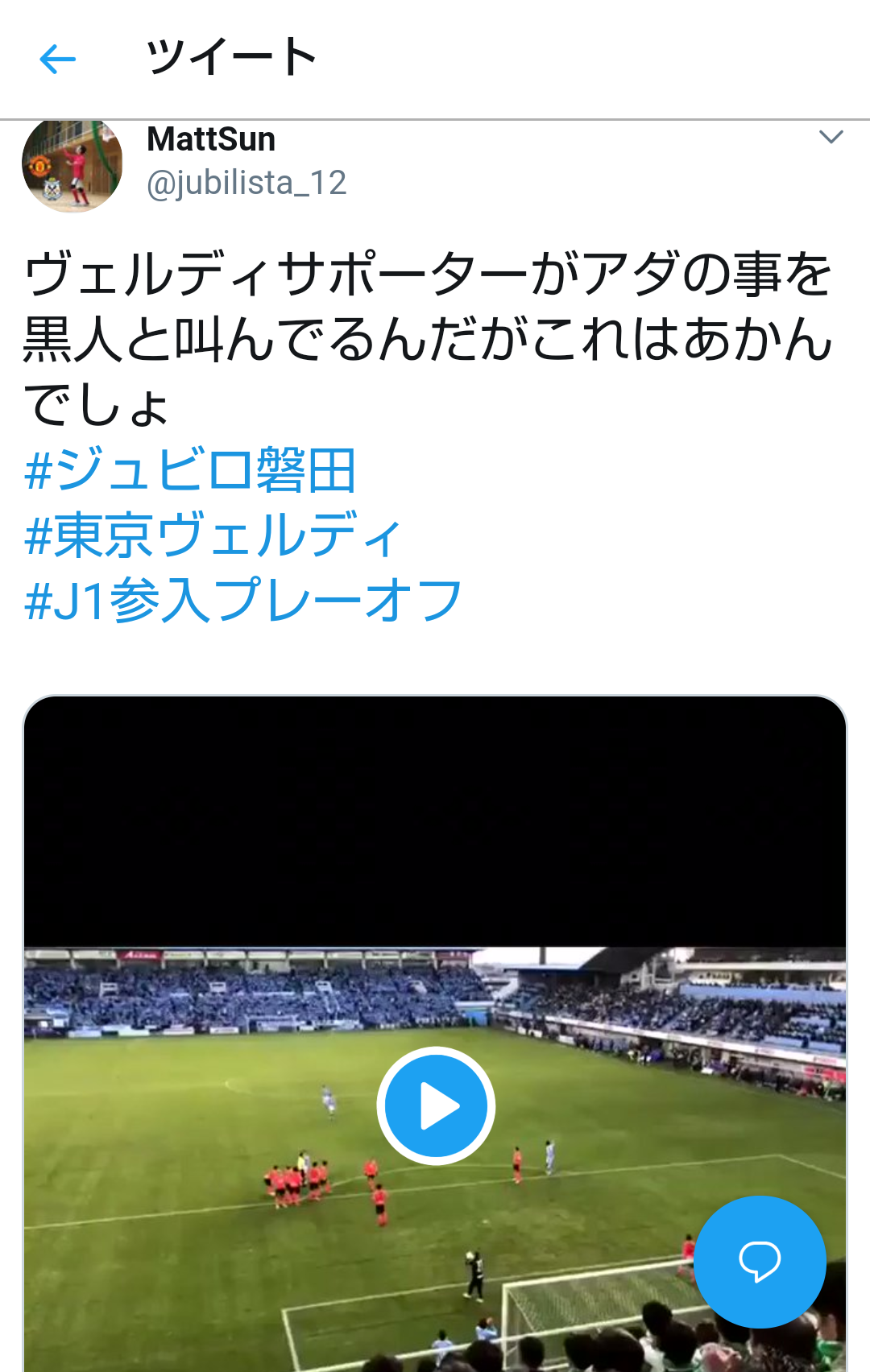The height and width of the screenshot is (1372, 870).
Task: Play the stadium video
Action: pyautogui.click(x=436, y=1105)
